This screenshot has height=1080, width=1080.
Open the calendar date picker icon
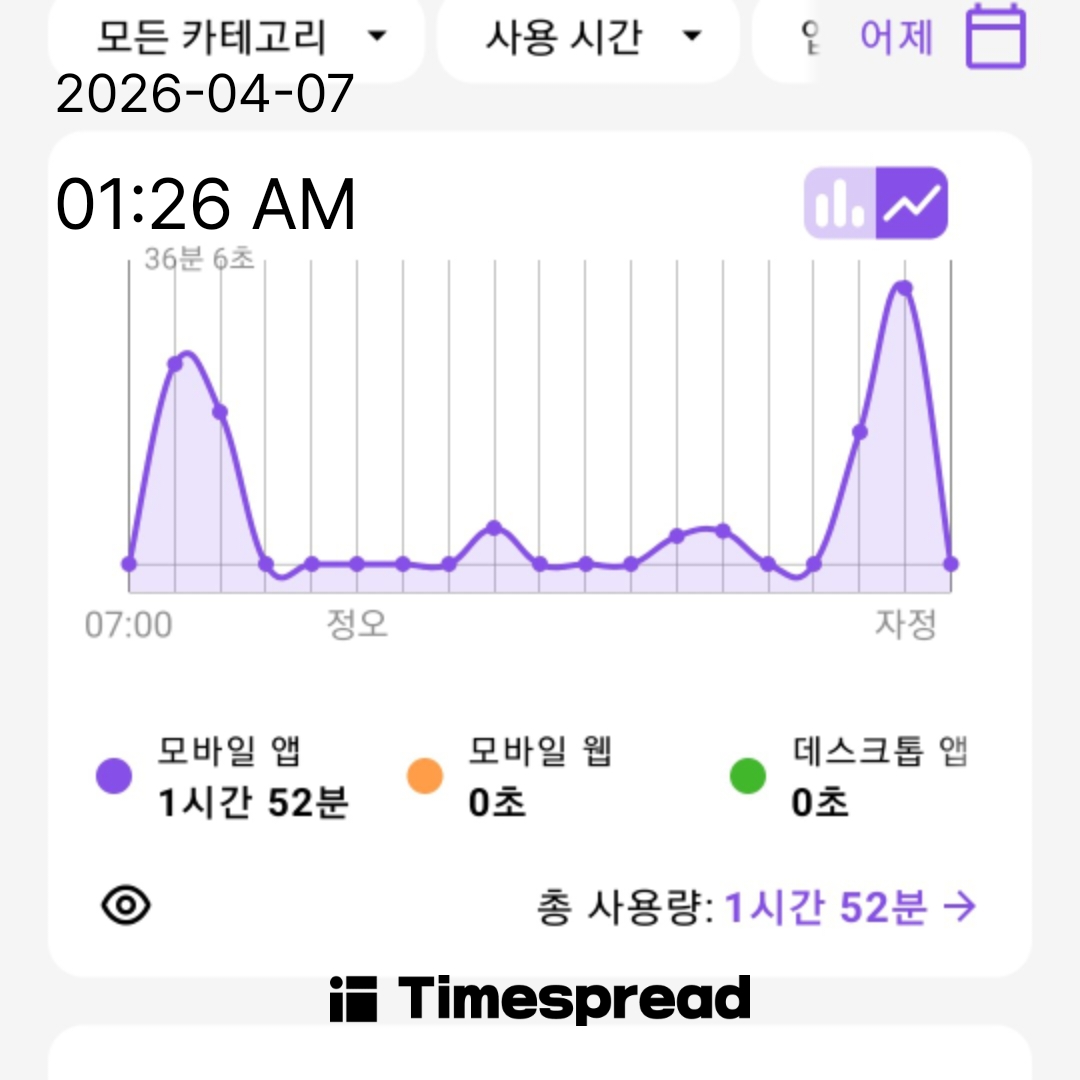pos(995,36)
